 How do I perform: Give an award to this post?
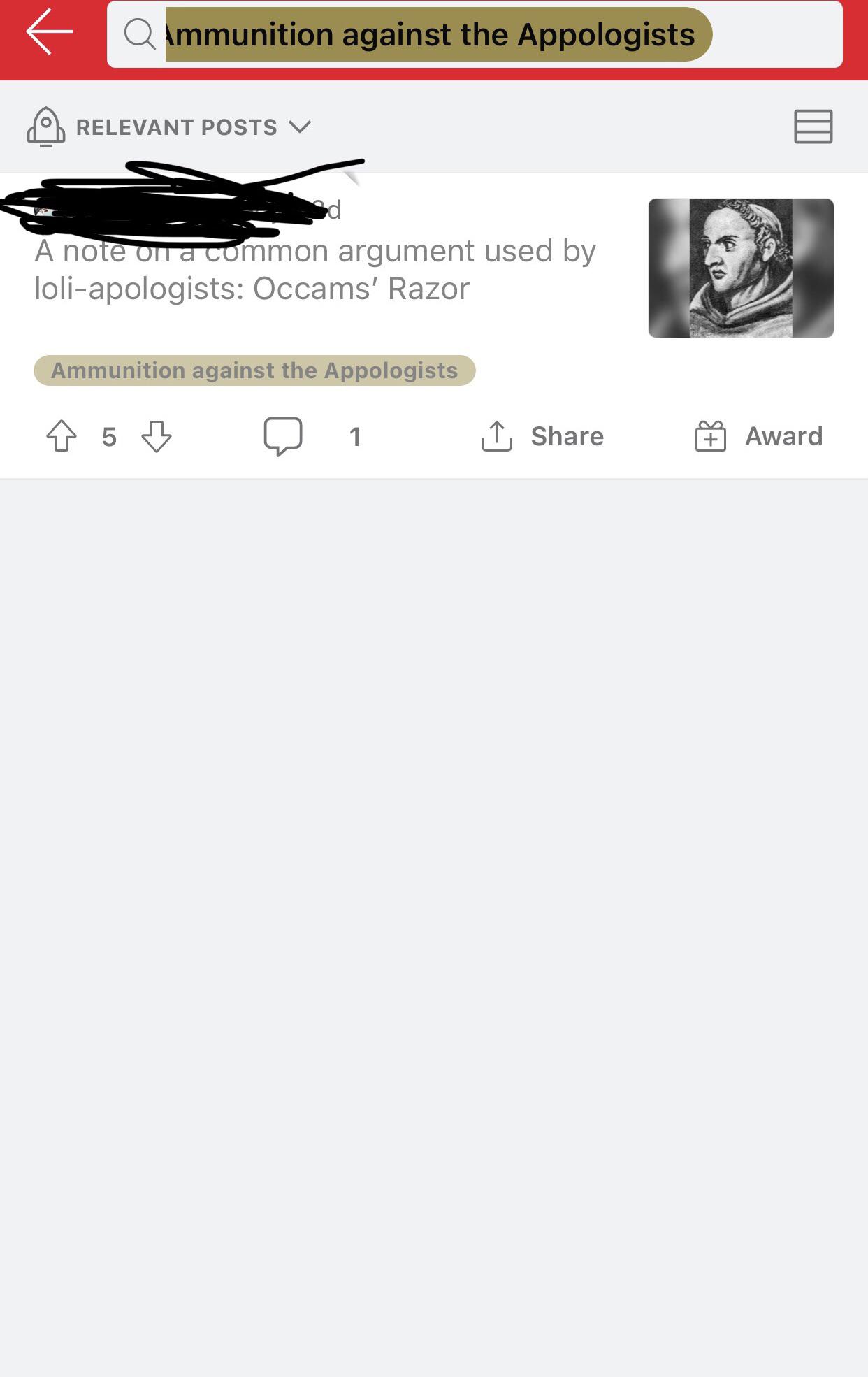(x=759, y=436)
